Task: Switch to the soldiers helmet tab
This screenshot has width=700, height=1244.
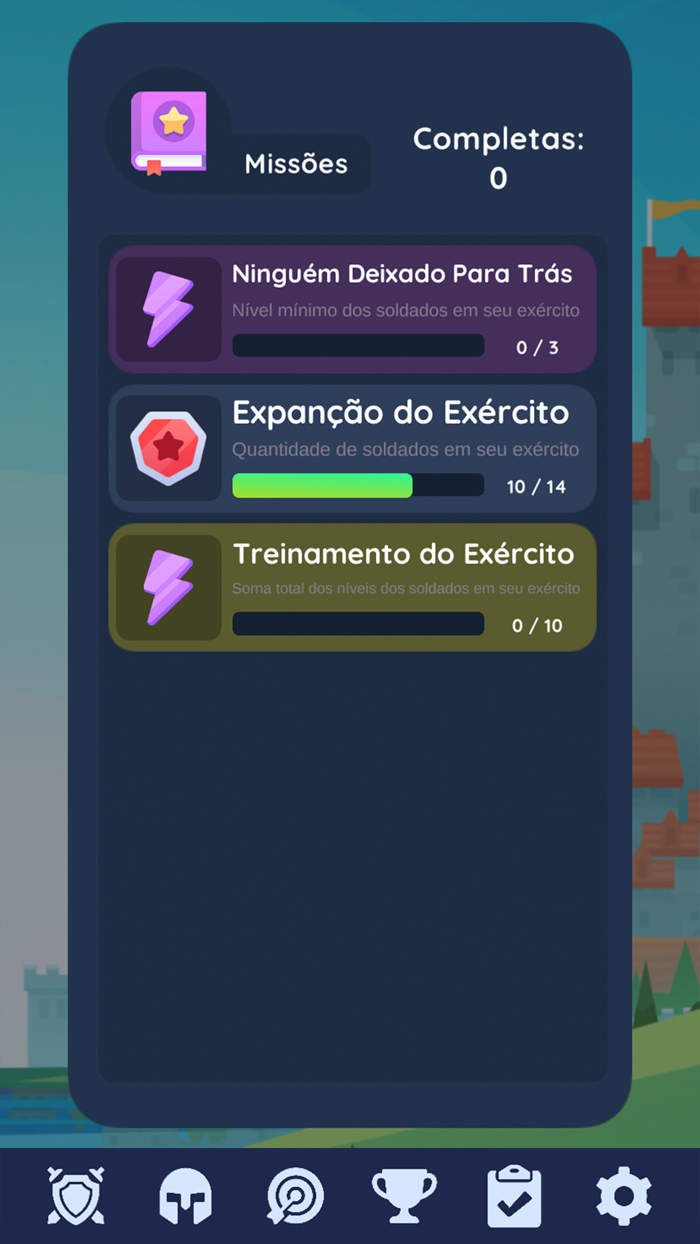Action: click(x=187, y=1196)
